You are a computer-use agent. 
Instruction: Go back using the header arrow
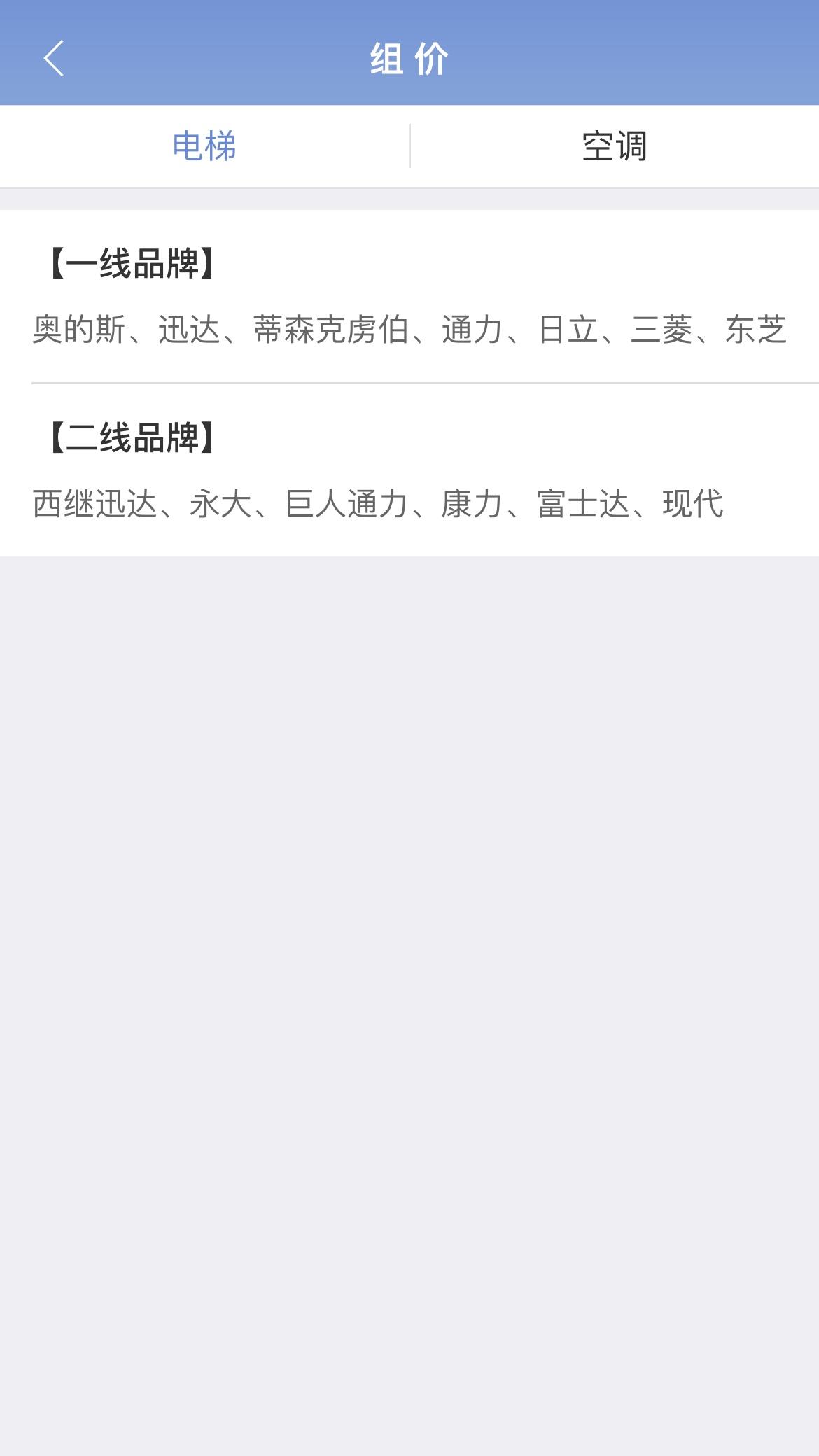click(x=54, y=58)
